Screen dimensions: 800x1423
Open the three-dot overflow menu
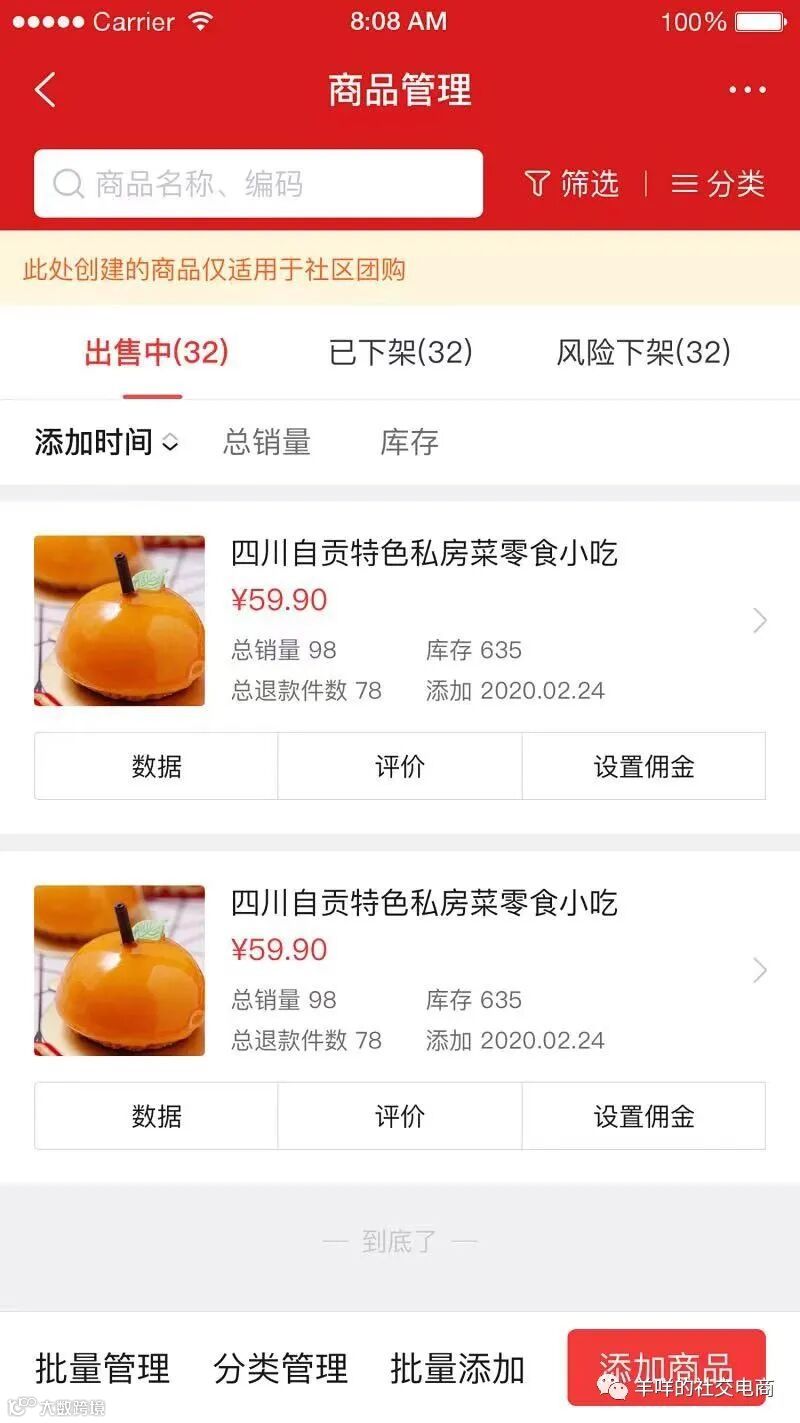[x=747, y=90]
